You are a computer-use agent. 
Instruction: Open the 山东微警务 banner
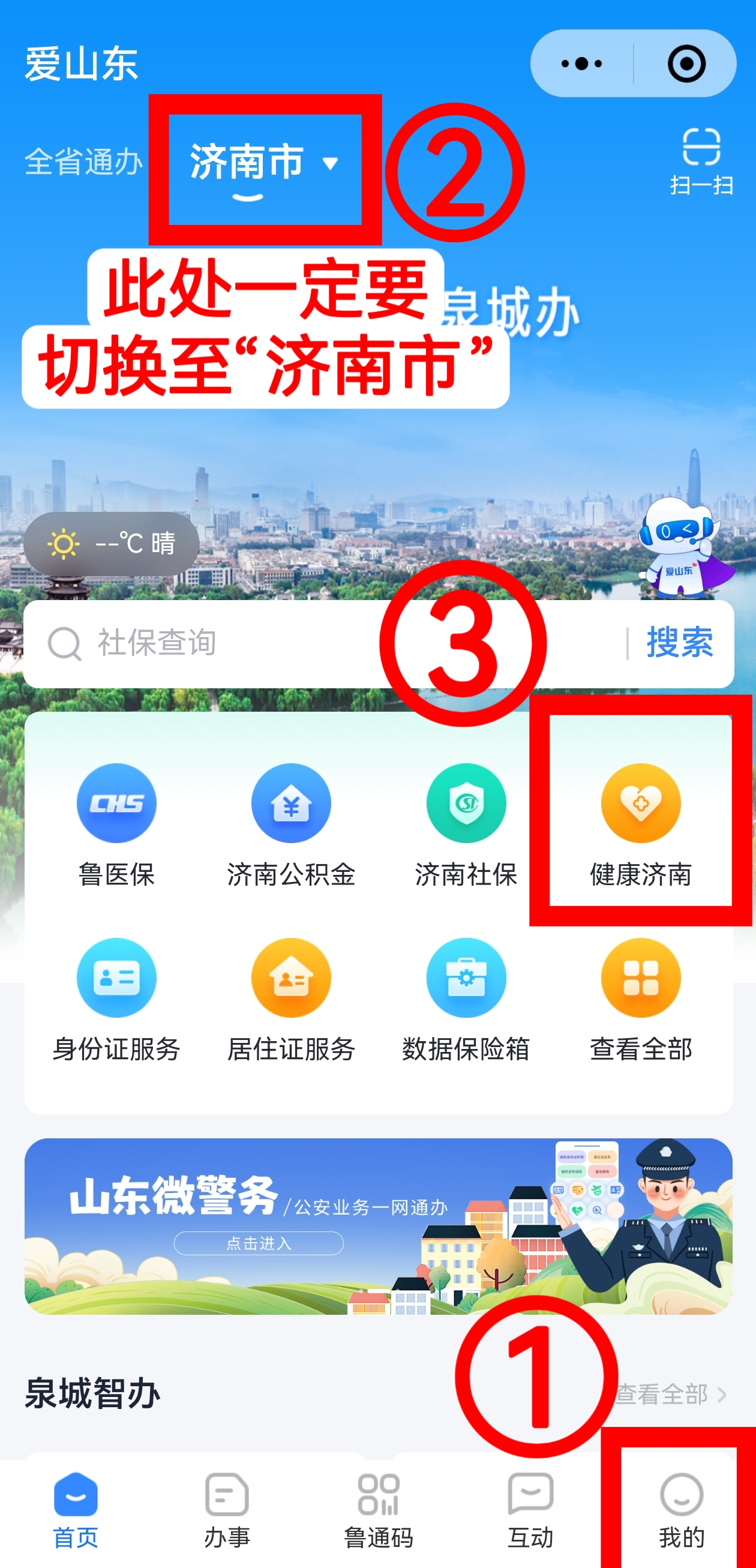click(378, 1225)
